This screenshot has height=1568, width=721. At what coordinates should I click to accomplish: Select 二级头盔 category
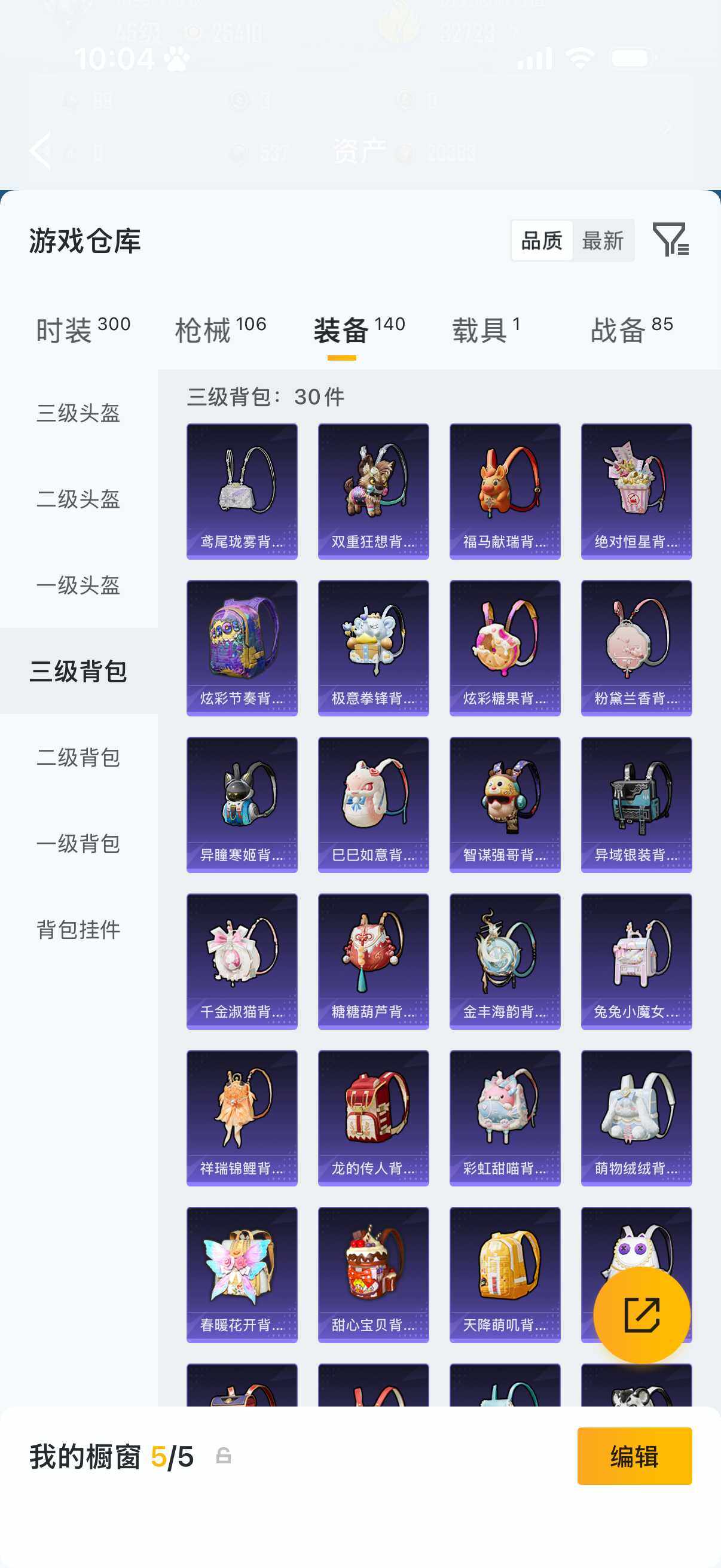coord(78,499)
